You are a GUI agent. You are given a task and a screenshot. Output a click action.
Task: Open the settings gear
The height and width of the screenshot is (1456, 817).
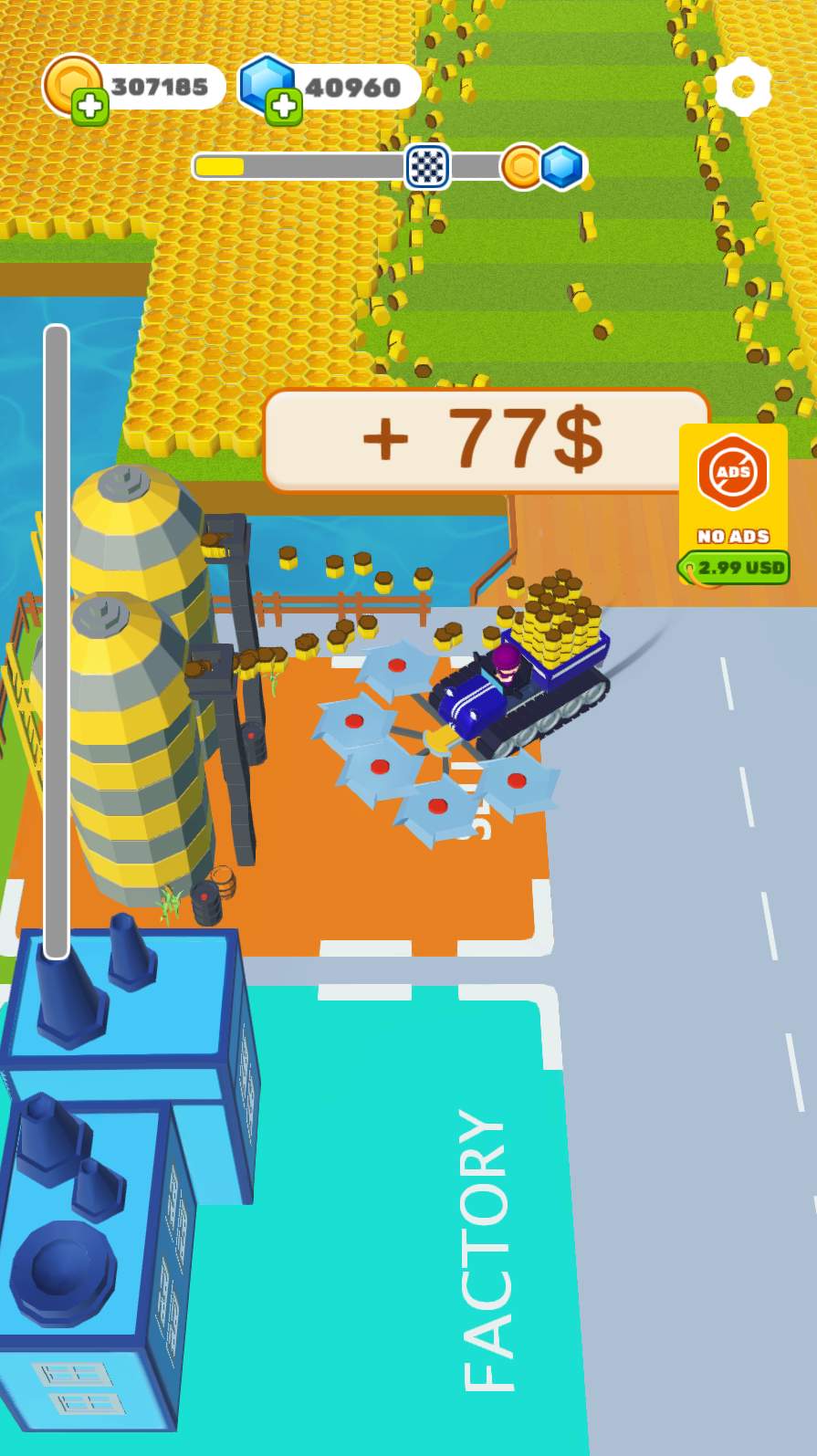[743, 87]
